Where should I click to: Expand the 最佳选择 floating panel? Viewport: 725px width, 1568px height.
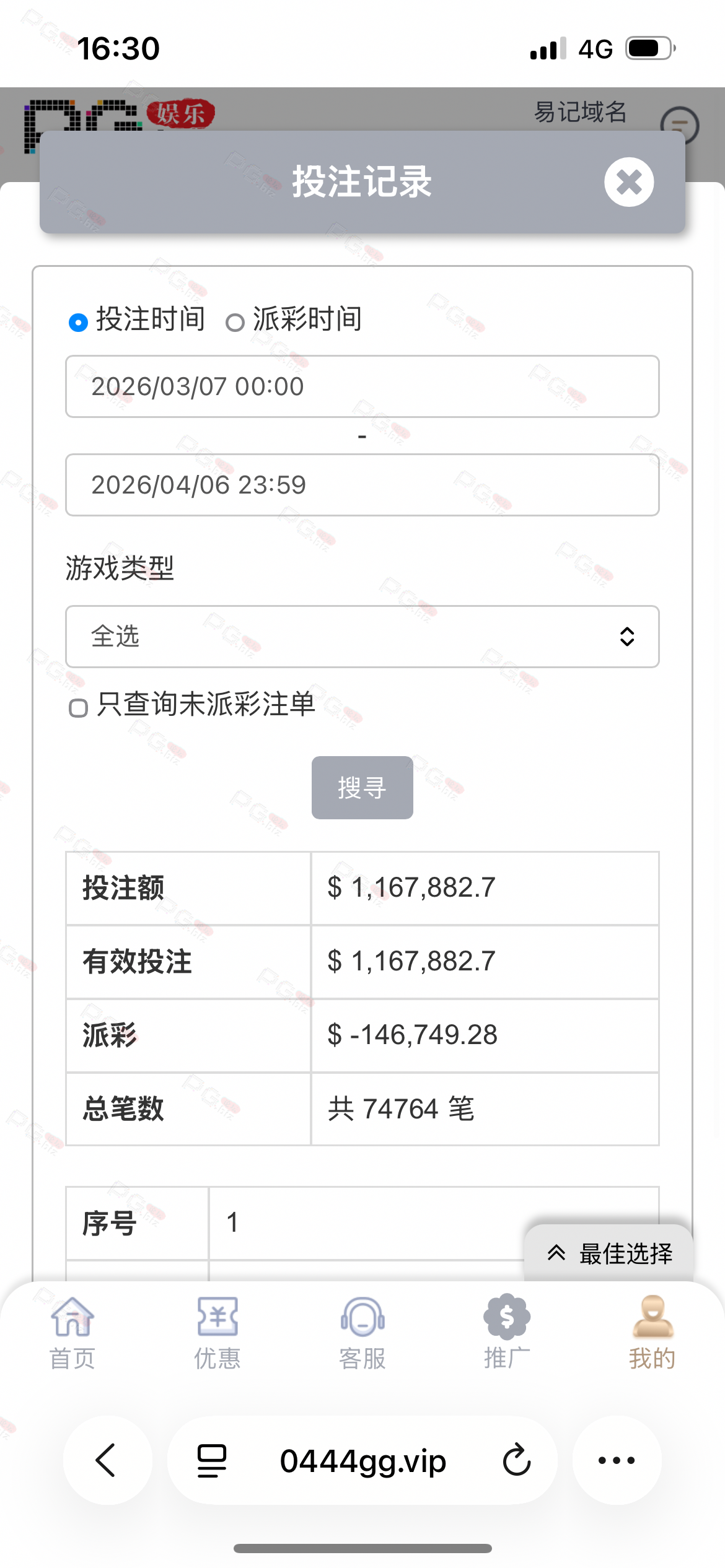pyautogui.click(x=609, y=1253)
